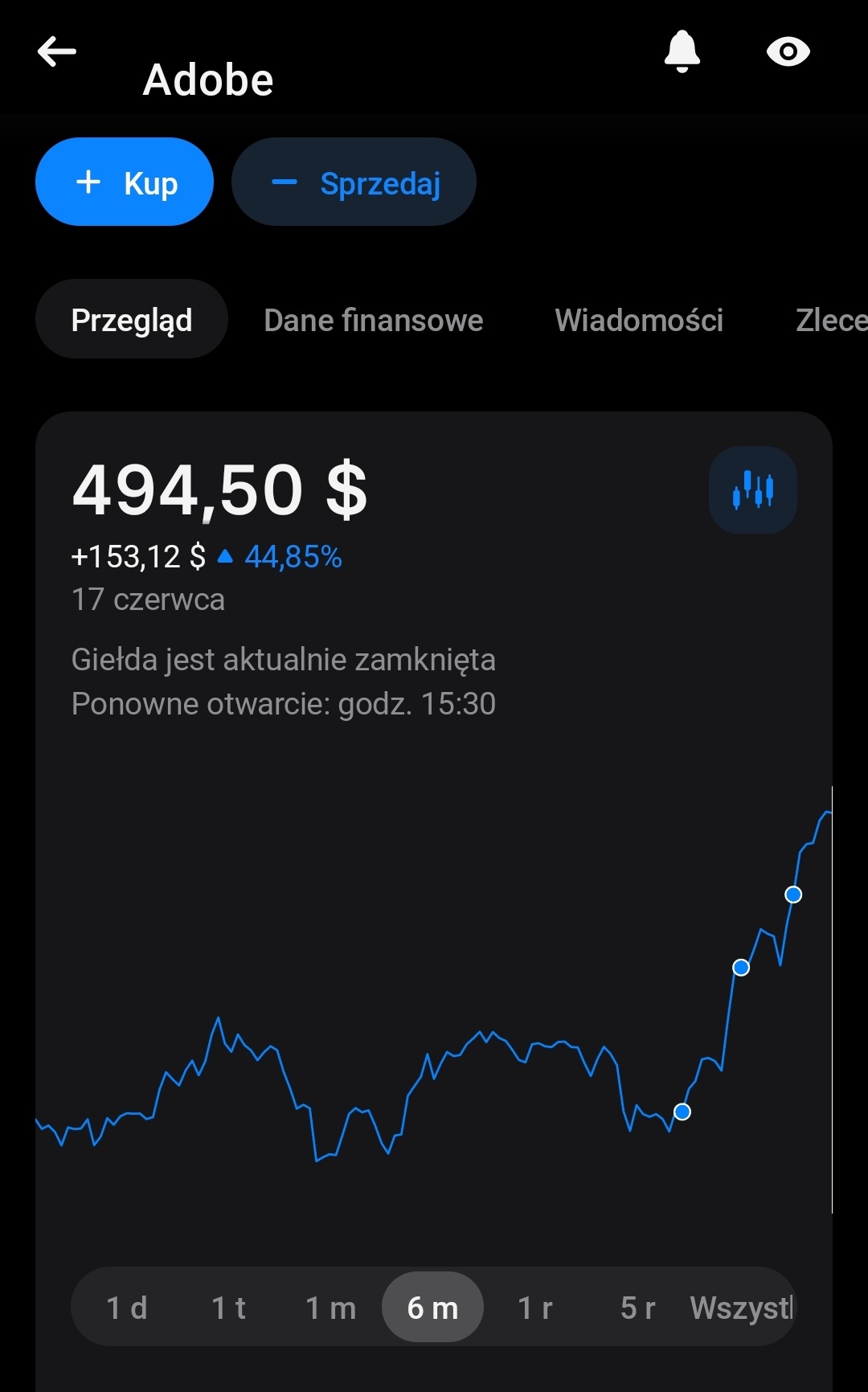This screenshot has height=1392, width=868.
Task: Go back using the arrow
Action: (57, 52)
